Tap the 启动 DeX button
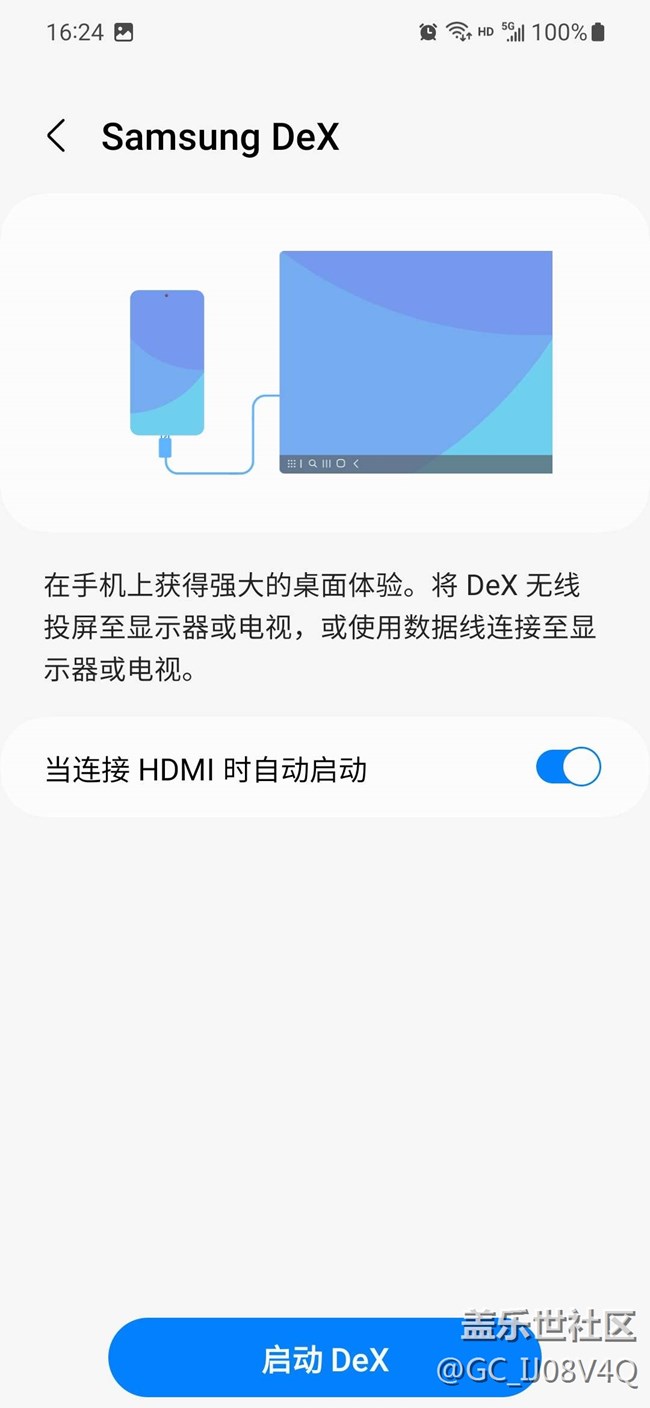 [x=324, y=1359]
